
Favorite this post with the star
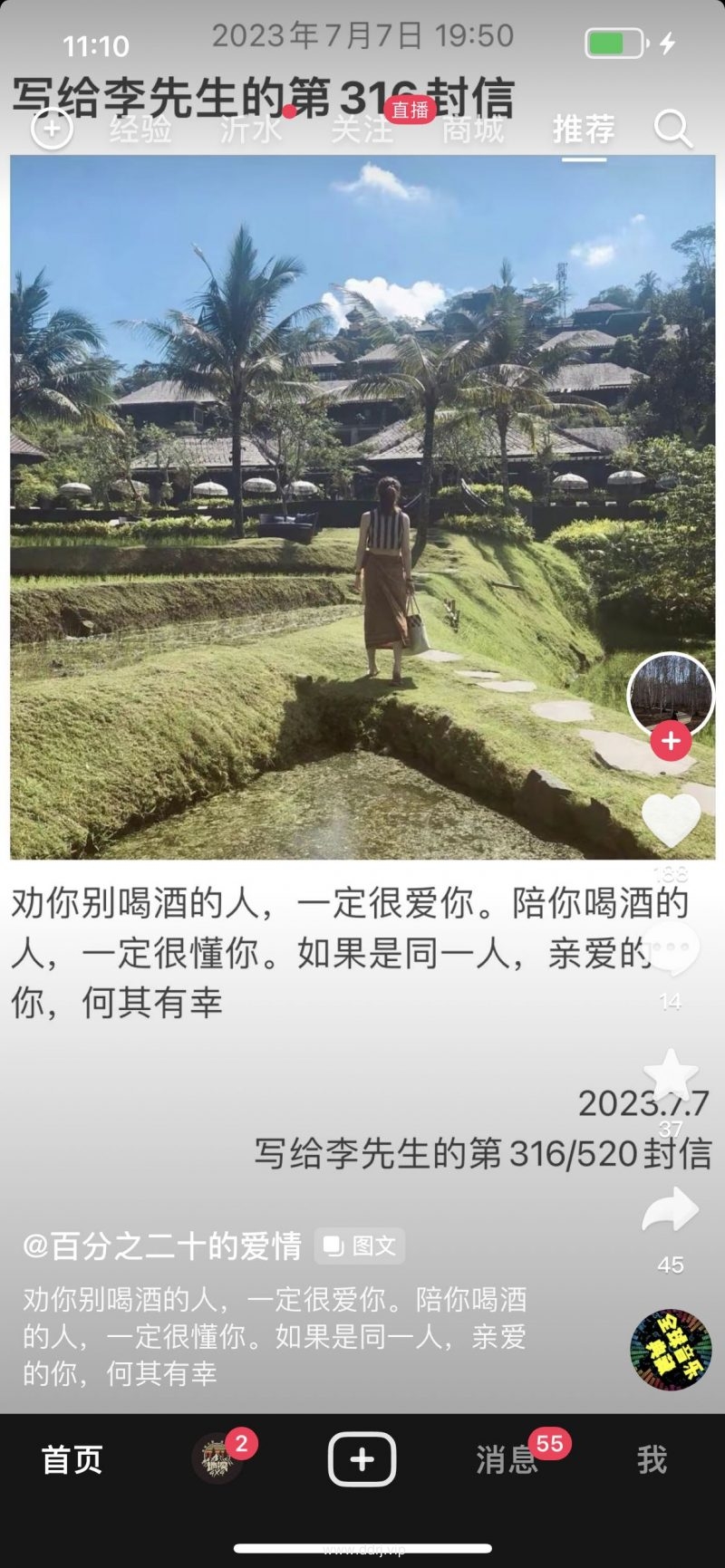[671, 1074]
